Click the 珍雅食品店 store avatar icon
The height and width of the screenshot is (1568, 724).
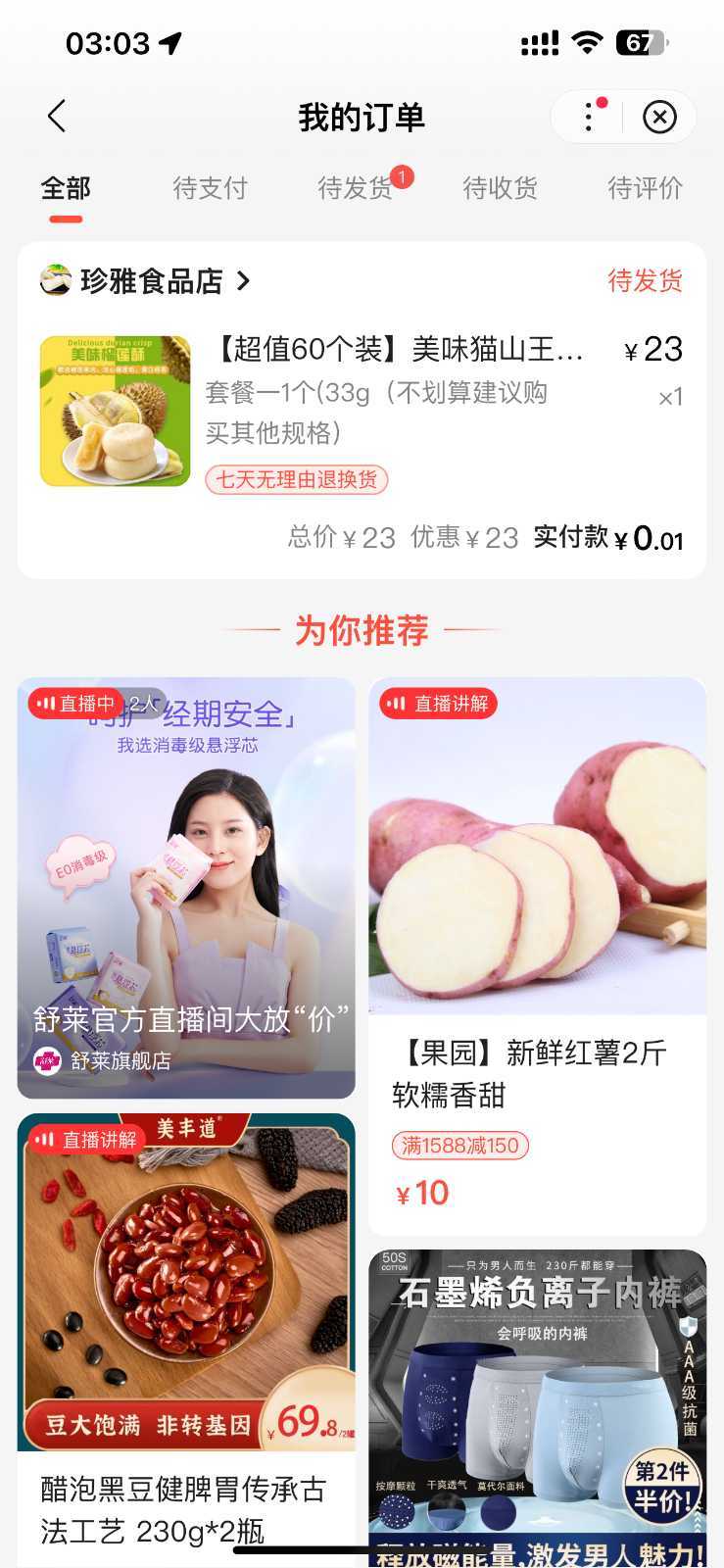click(56, 281)
